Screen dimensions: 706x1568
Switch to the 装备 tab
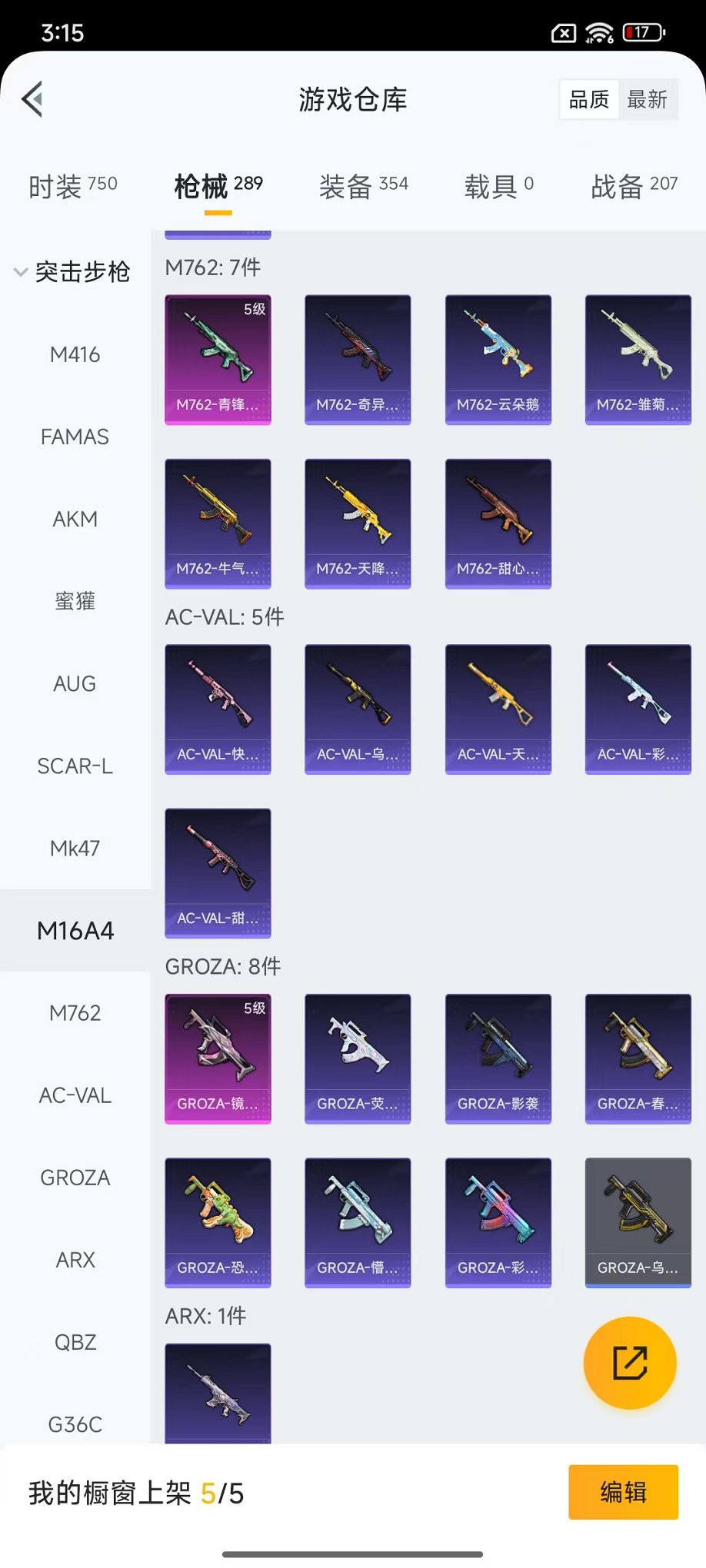pyautogui.click(x=363, y=185)
